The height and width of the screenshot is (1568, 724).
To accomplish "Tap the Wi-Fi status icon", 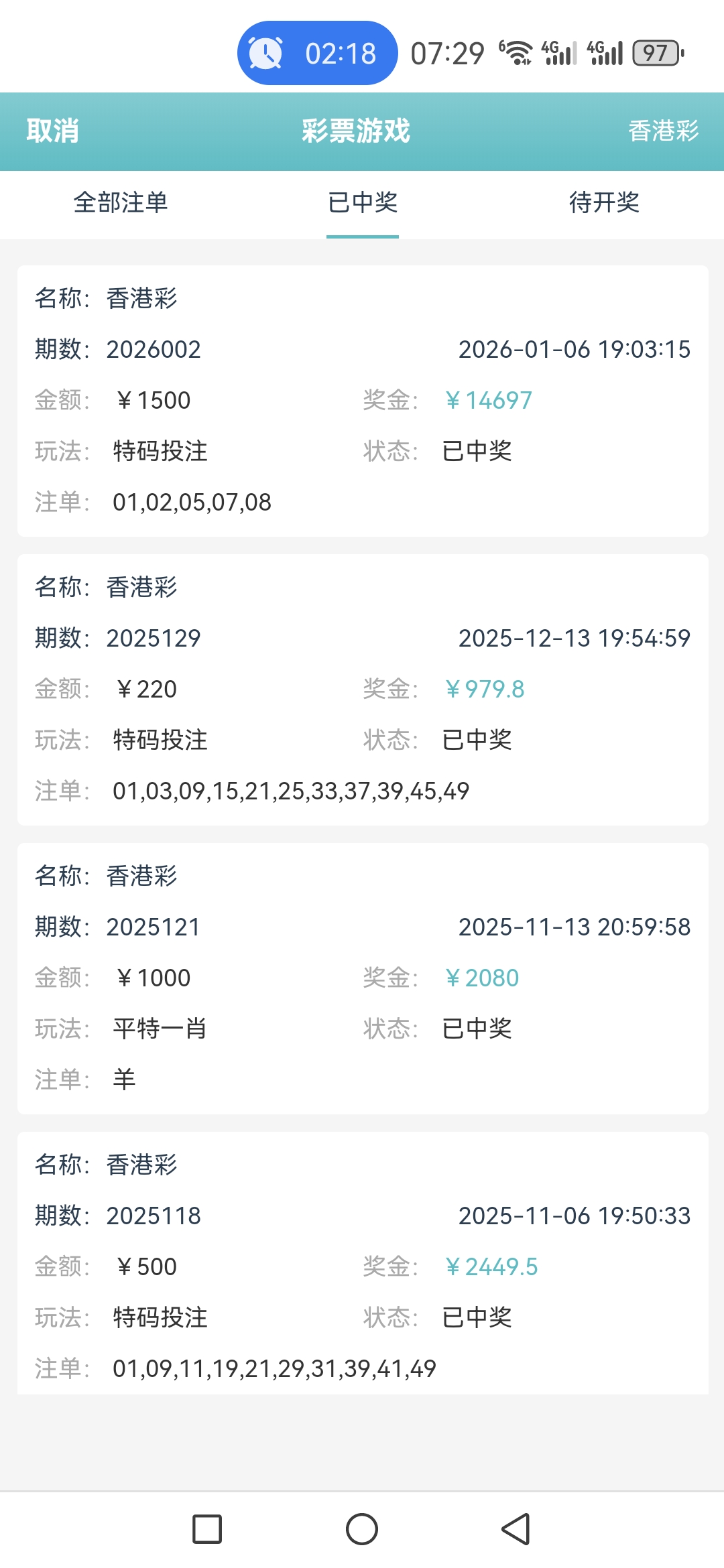I will [x=518, y=54].
